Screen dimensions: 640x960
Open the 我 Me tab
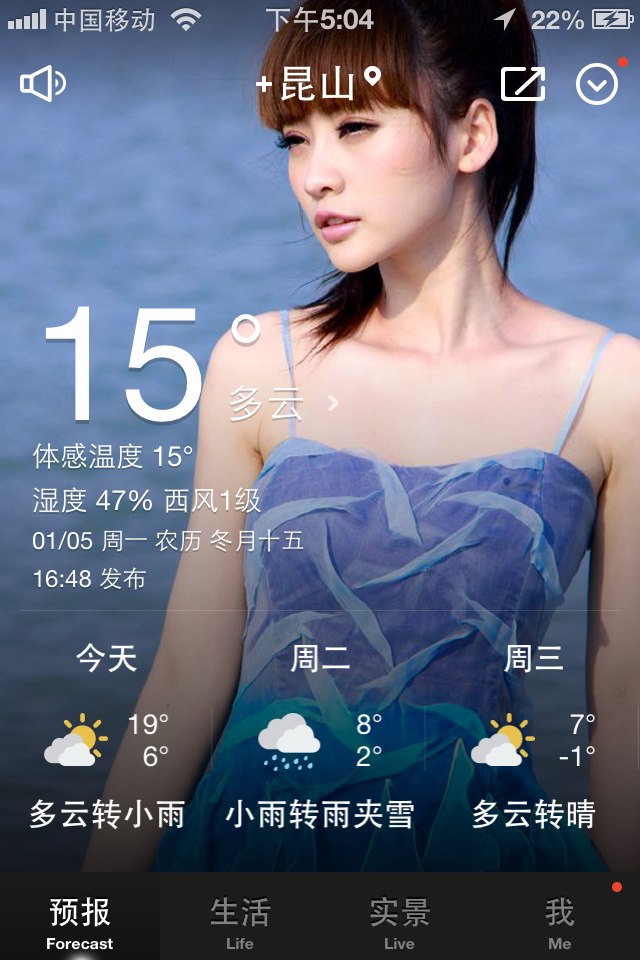point(559,922)
